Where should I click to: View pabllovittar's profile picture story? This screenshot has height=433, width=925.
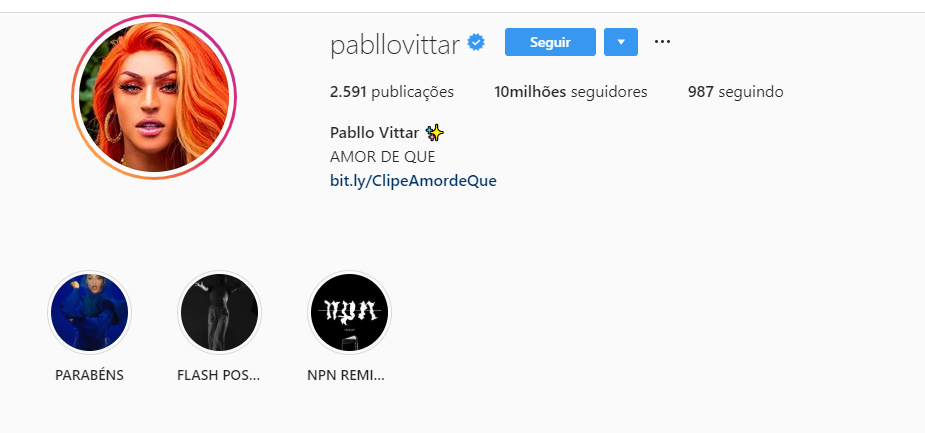pos(152,97)
